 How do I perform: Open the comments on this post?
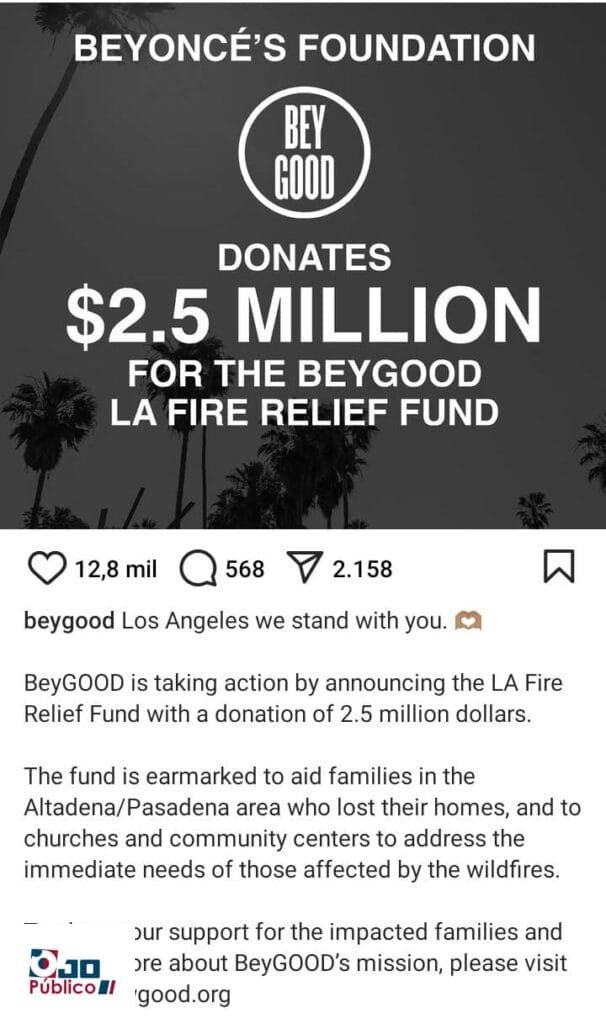coord(198,569)
